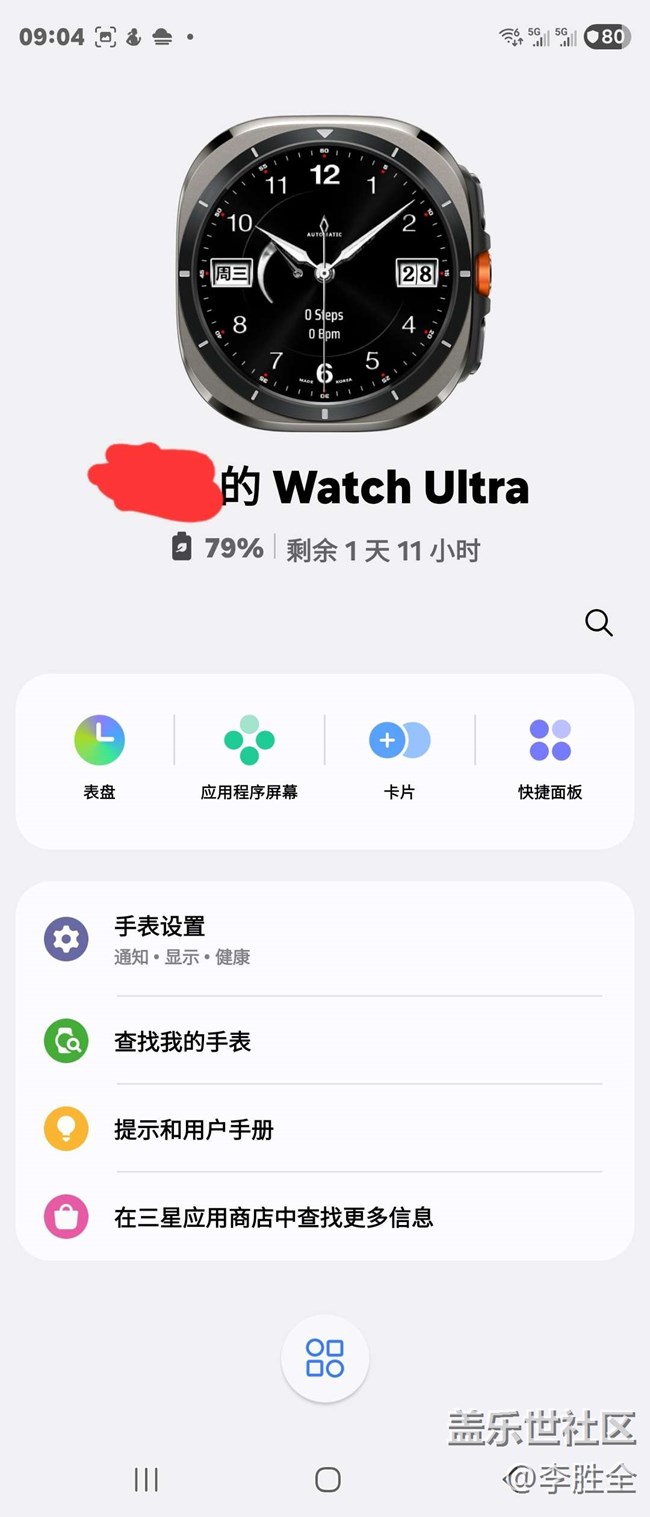
Task: Open 表盘 watch faces
Action: (x=100, y=757)
